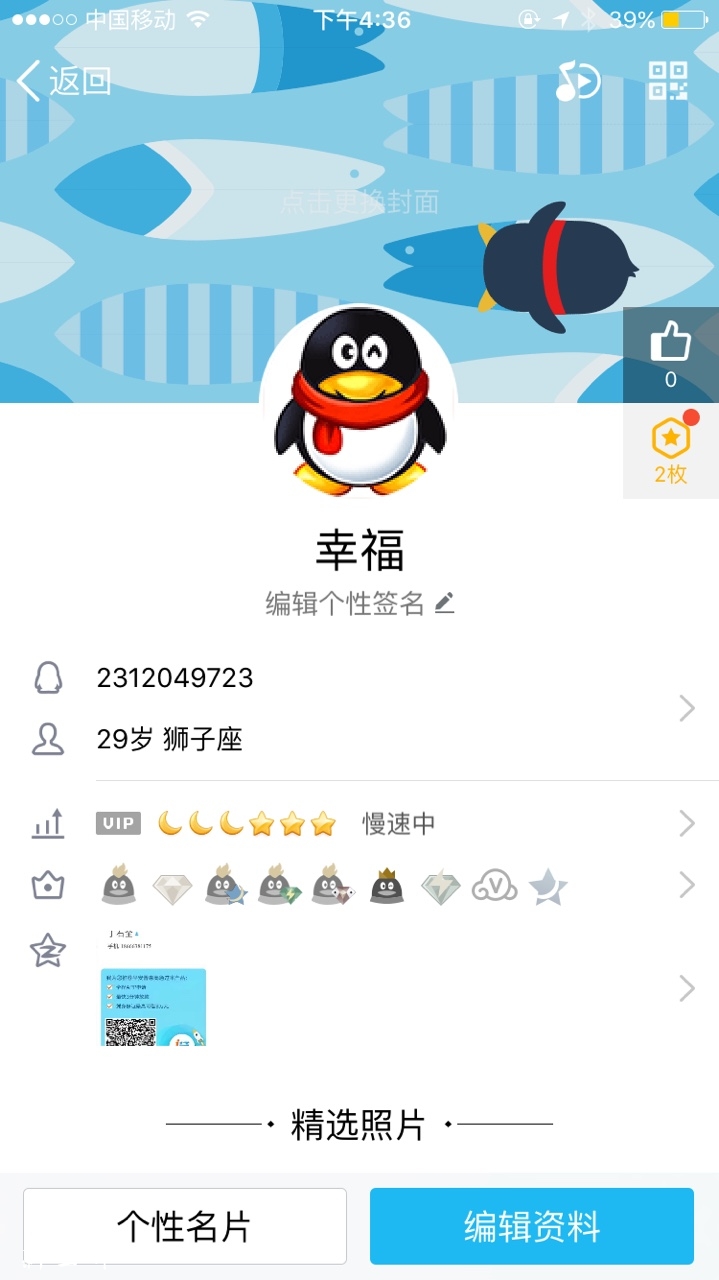719x1280 pixels.
Task: Tap 编辑资料 to edit profile
Action: click(531, 1226)
